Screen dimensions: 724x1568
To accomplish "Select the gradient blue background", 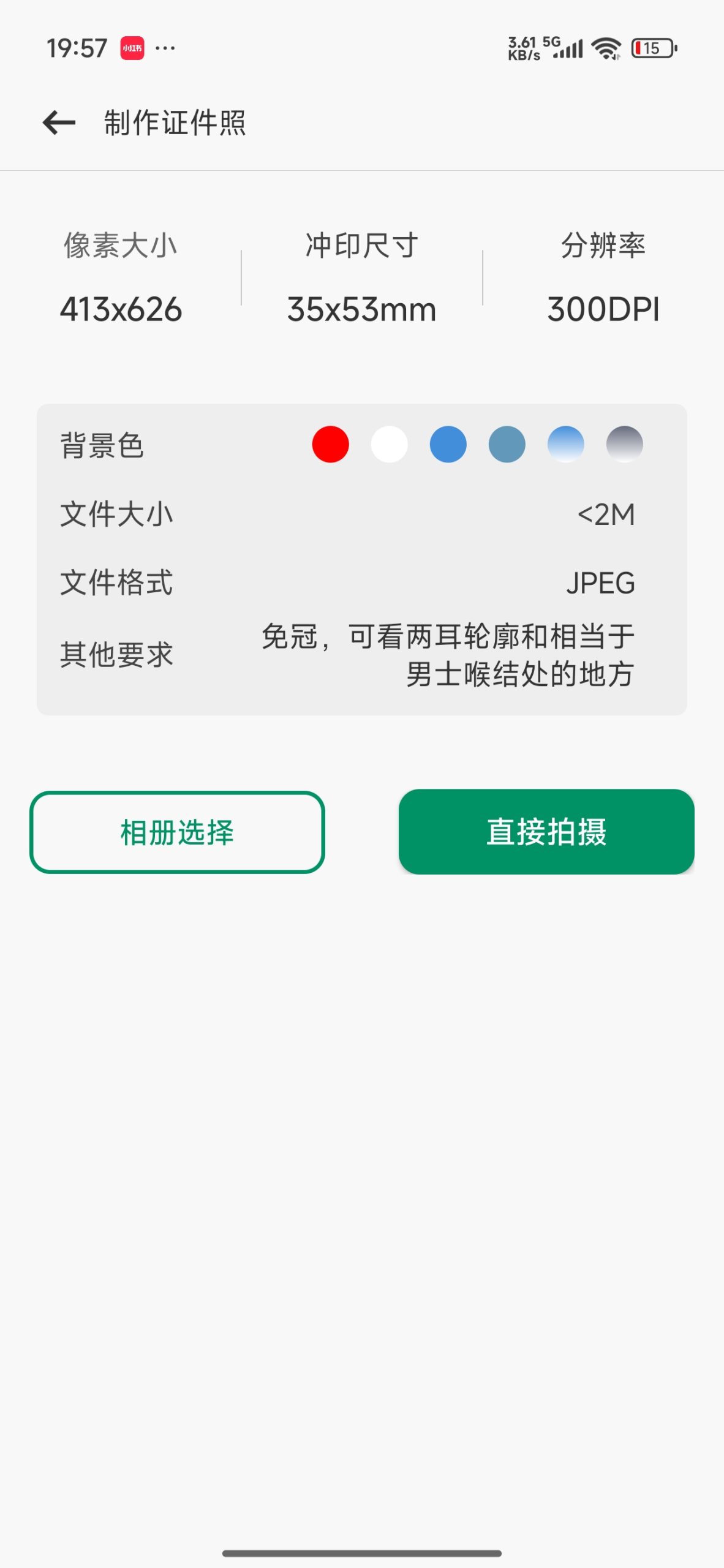I will 565,445.
